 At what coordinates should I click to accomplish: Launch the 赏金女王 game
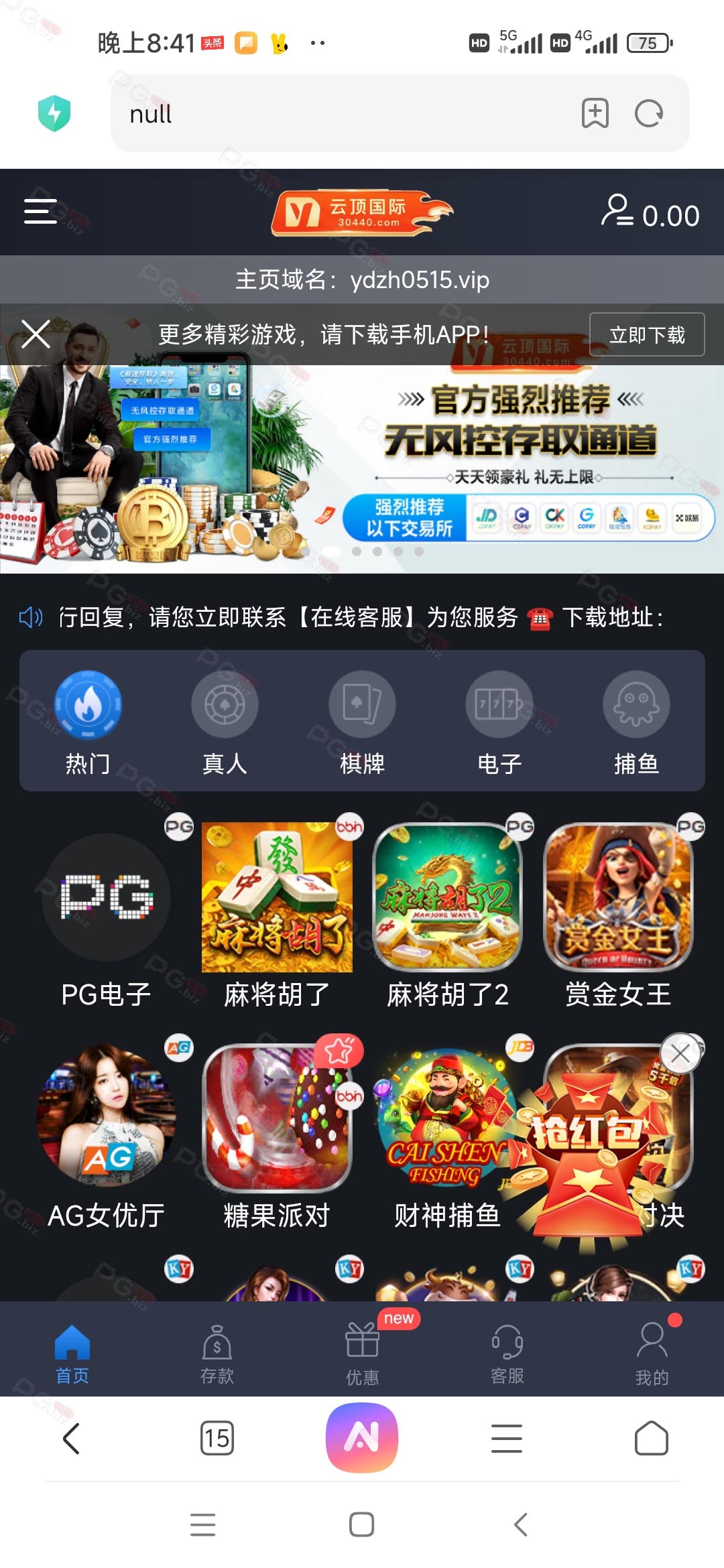[x=618, y=915]
